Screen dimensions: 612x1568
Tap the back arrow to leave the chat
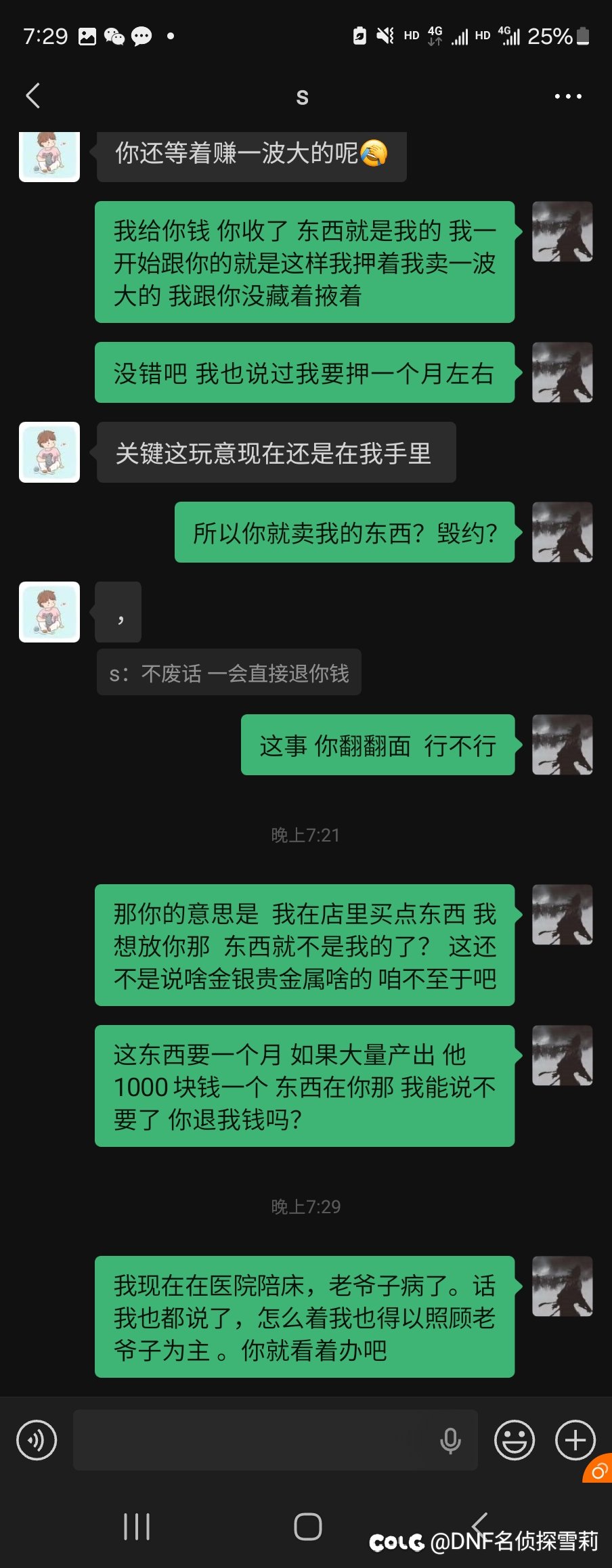coord(32,95)
